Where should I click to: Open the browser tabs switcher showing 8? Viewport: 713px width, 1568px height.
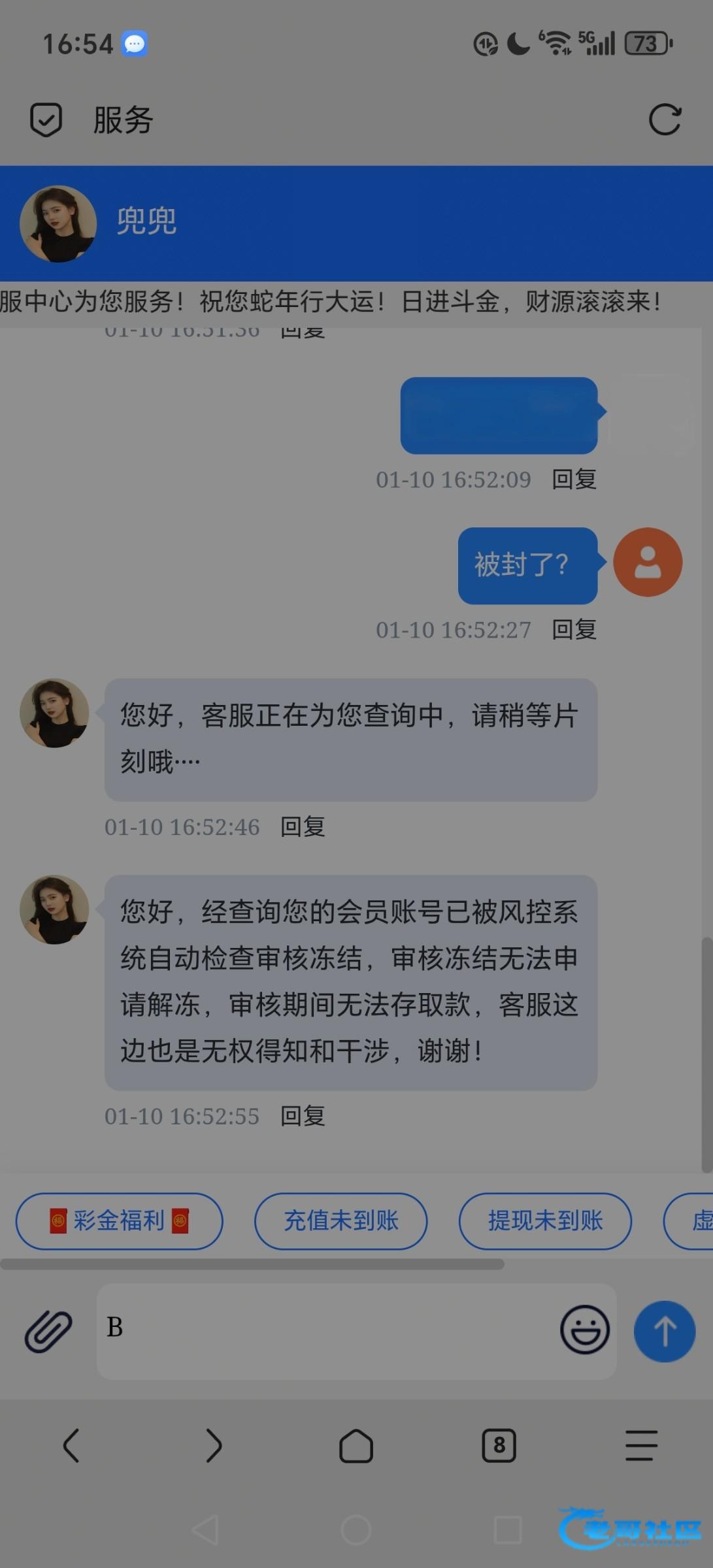pyautogui.click(x=499, y=1445)
